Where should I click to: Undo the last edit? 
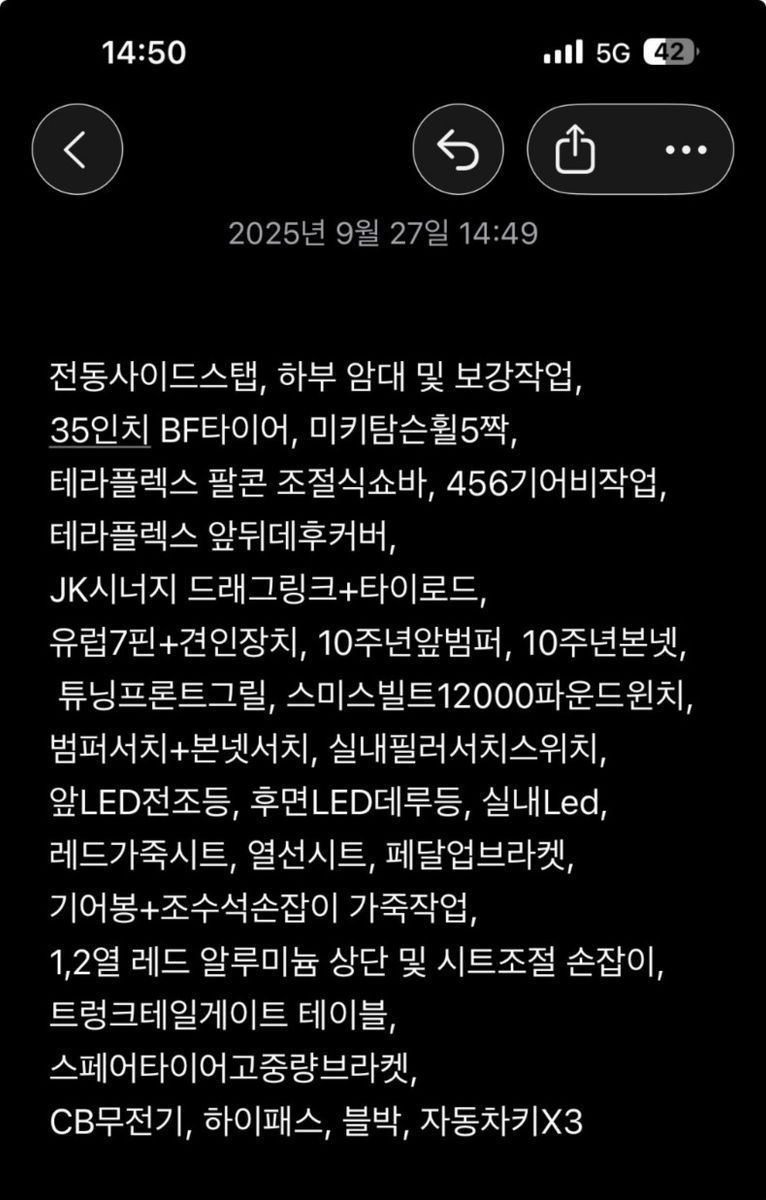pyautogui.click(x=459, y=149)
